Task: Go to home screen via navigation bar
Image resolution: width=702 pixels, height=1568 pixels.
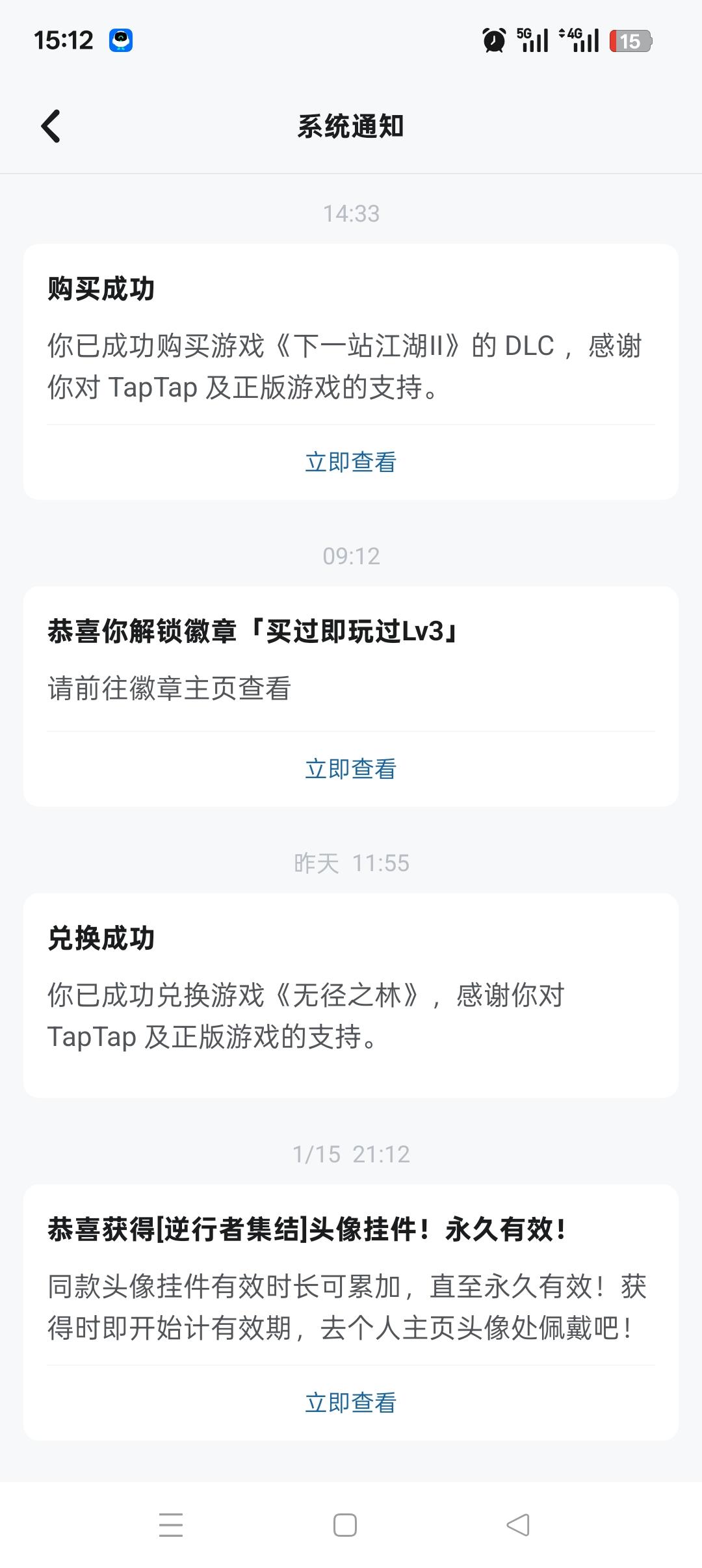Action: [x=345, y=1525]
